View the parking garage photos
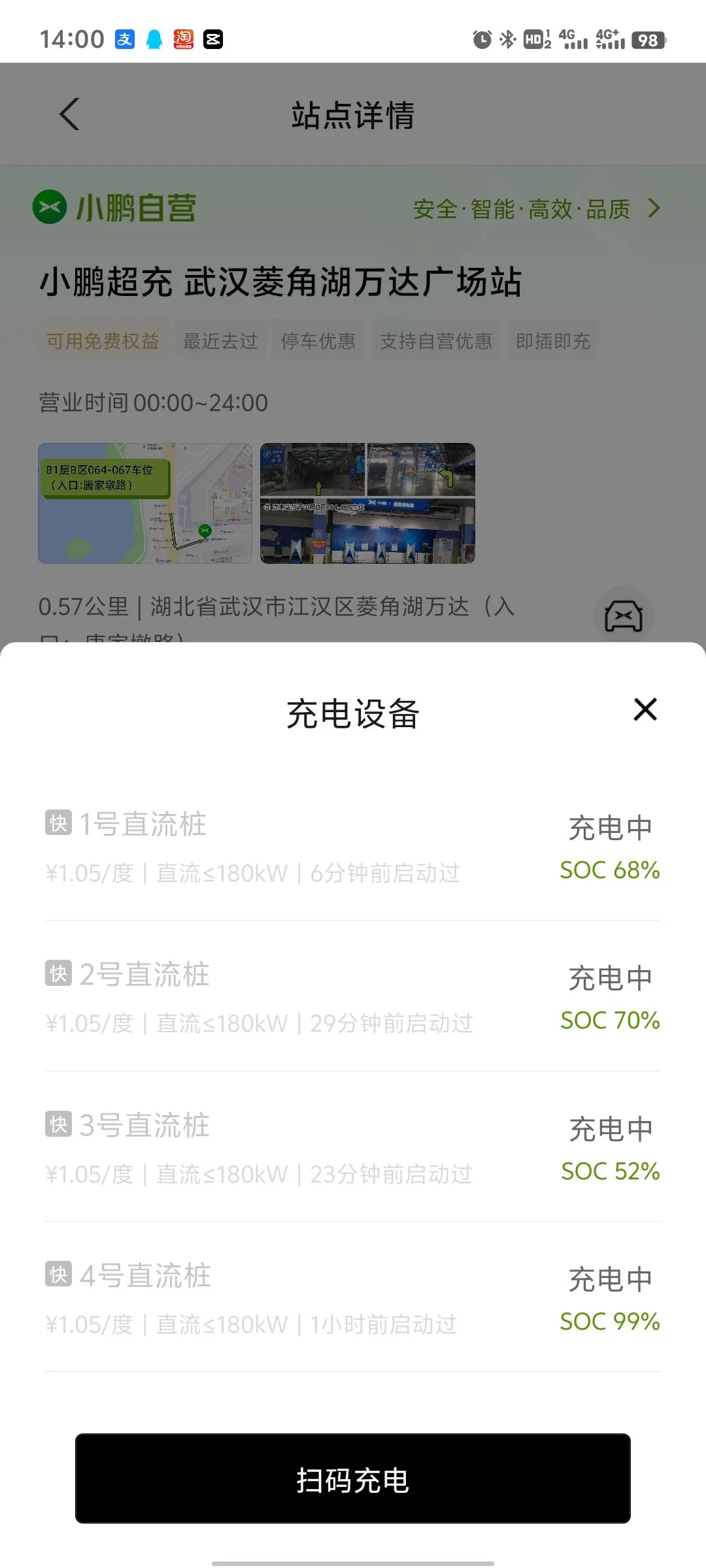 pyautogui.click(x=367, y=503)
